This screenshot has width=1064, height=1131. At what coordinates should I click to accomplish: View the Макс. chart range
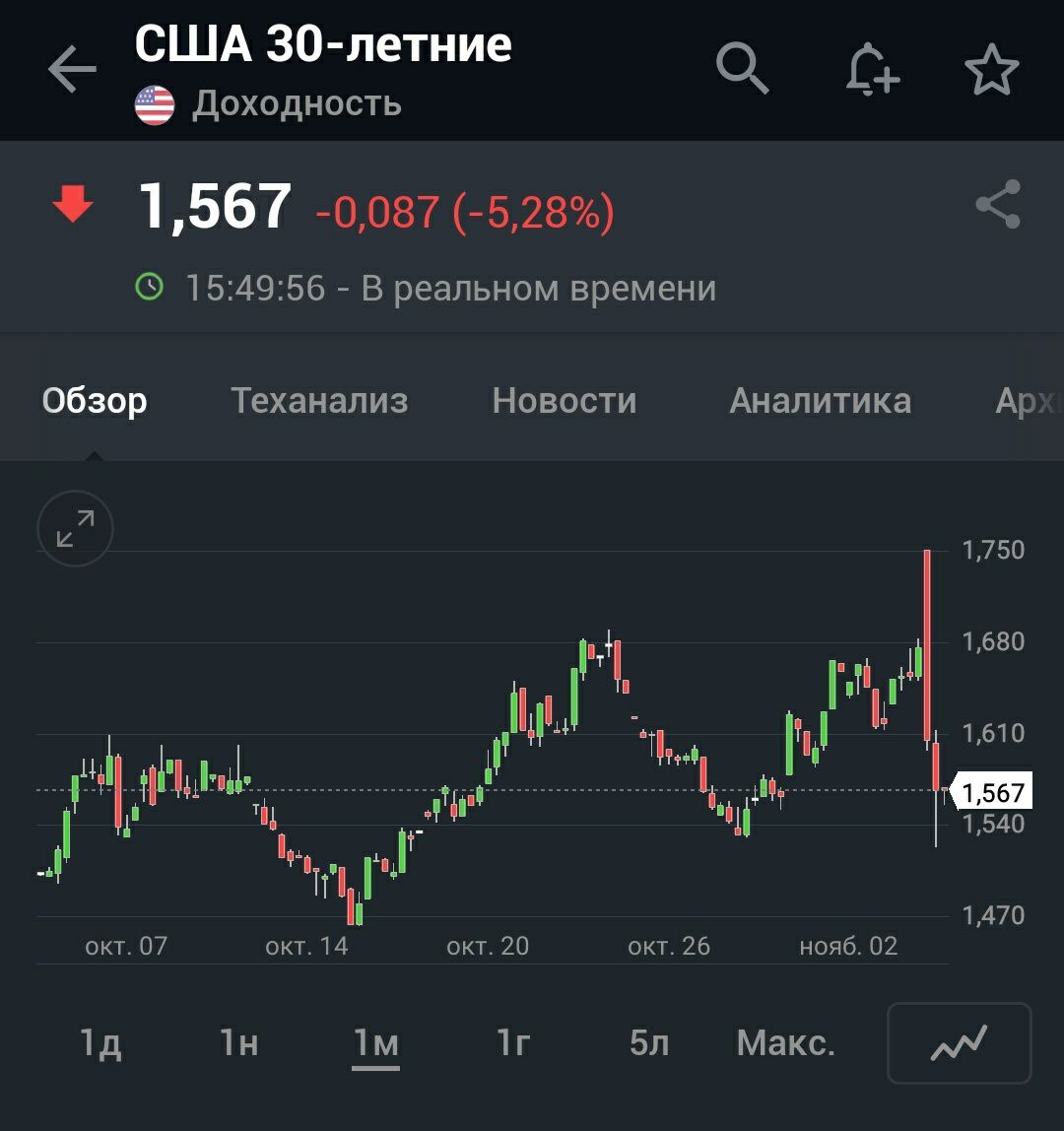[x=785, y=1042]
